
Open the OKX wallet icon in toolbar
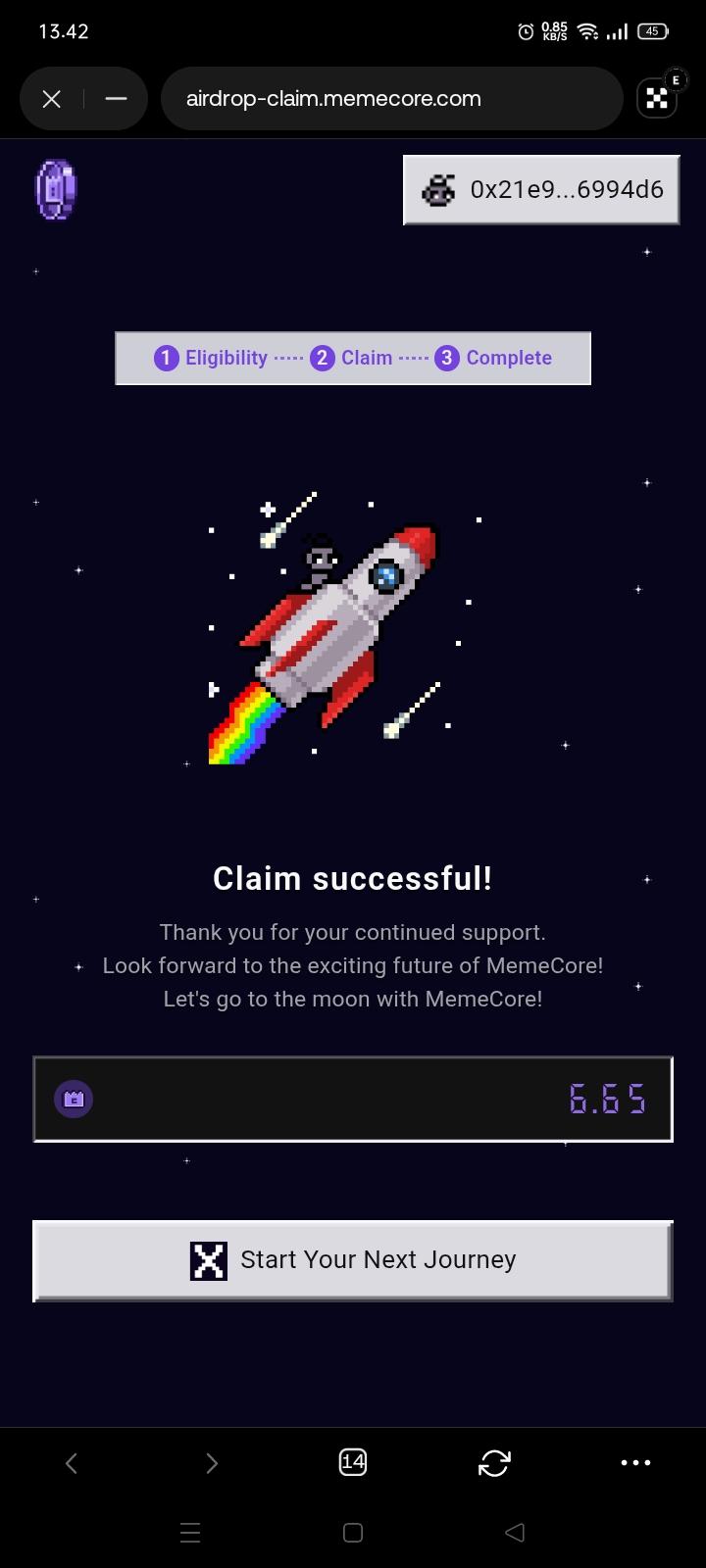point(657,98)
